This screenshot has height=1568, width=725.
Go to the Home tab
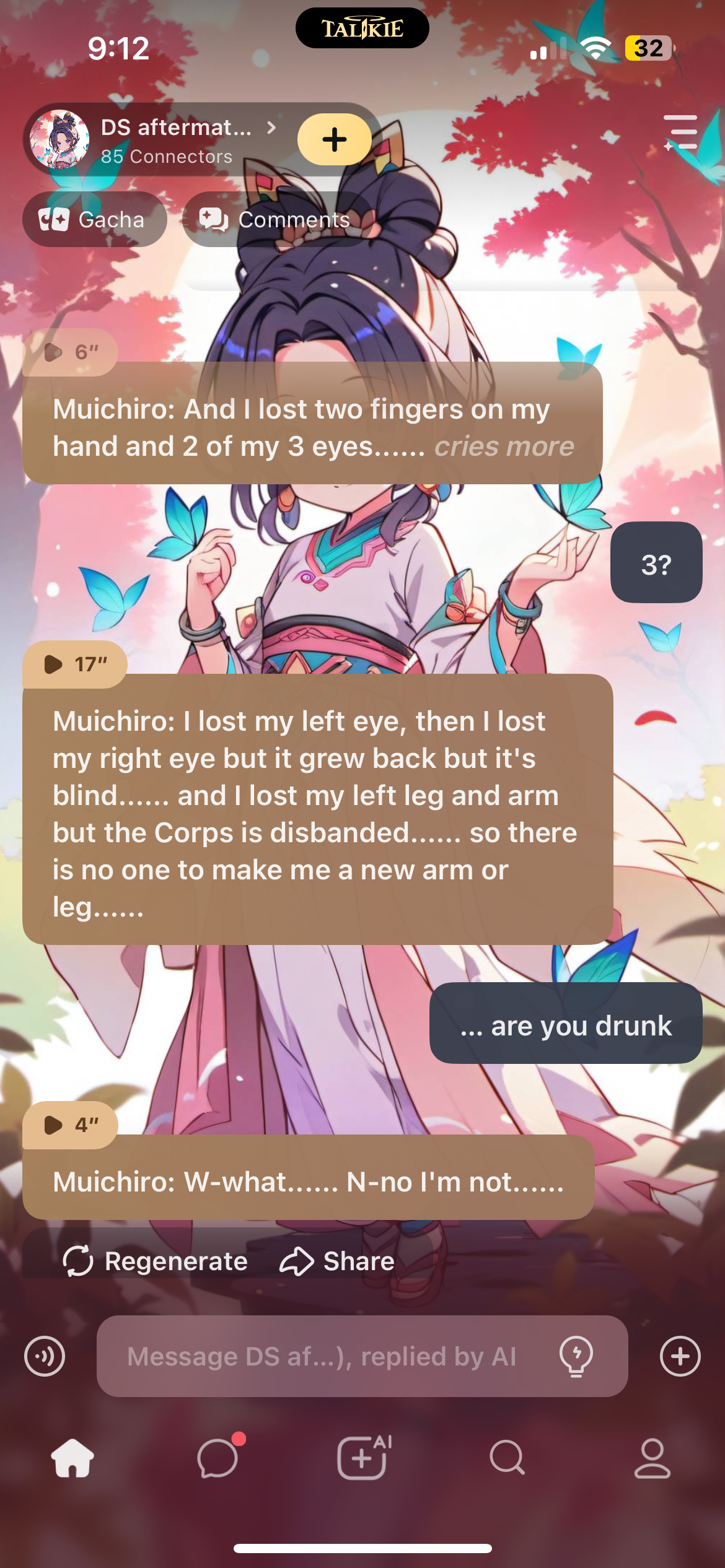(72, 1458)
